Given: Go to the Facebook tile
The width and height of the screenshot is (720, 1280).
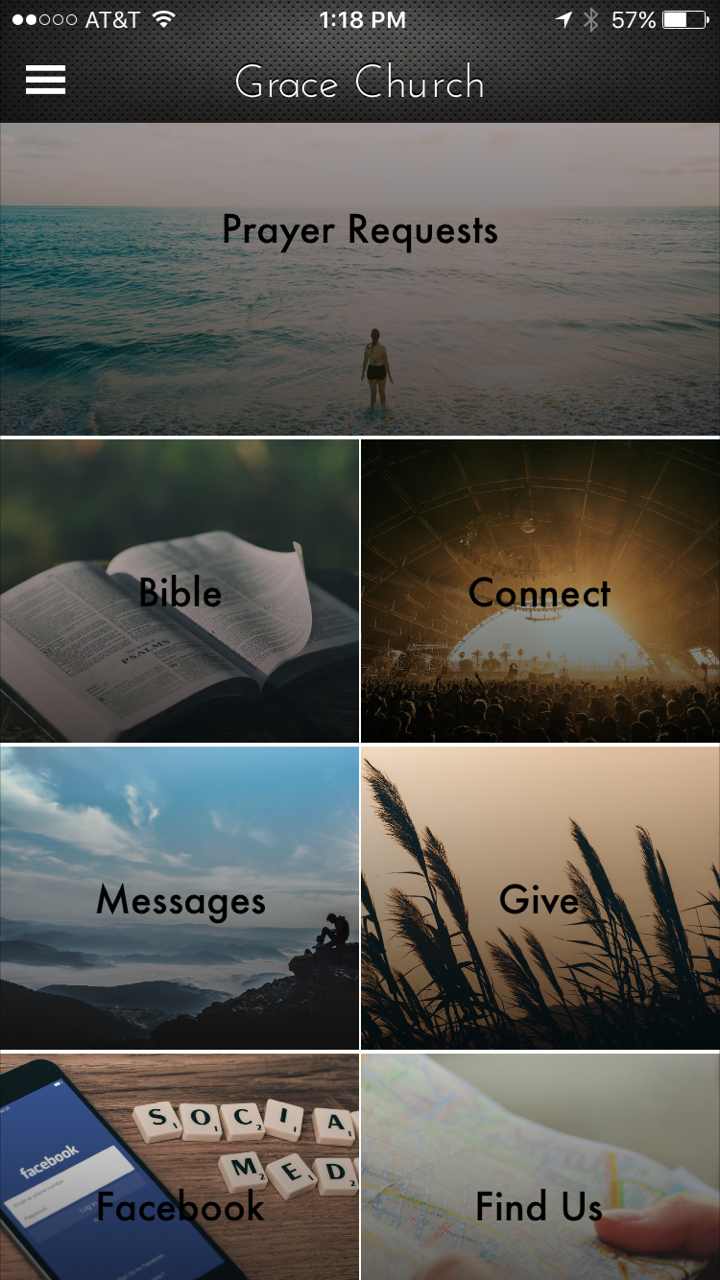Looking at the screenshot, I should point(179,1166).
